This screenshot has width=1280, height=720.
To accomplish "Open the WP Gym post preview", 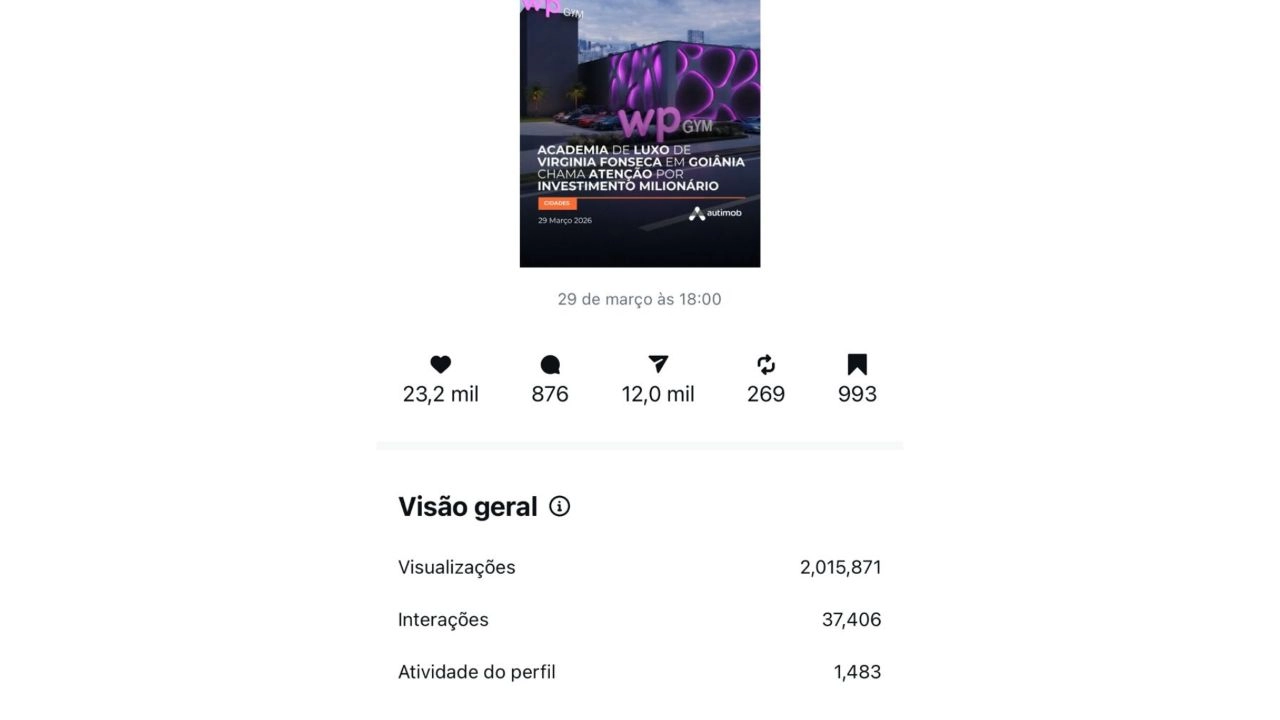I will coord(640,133).
